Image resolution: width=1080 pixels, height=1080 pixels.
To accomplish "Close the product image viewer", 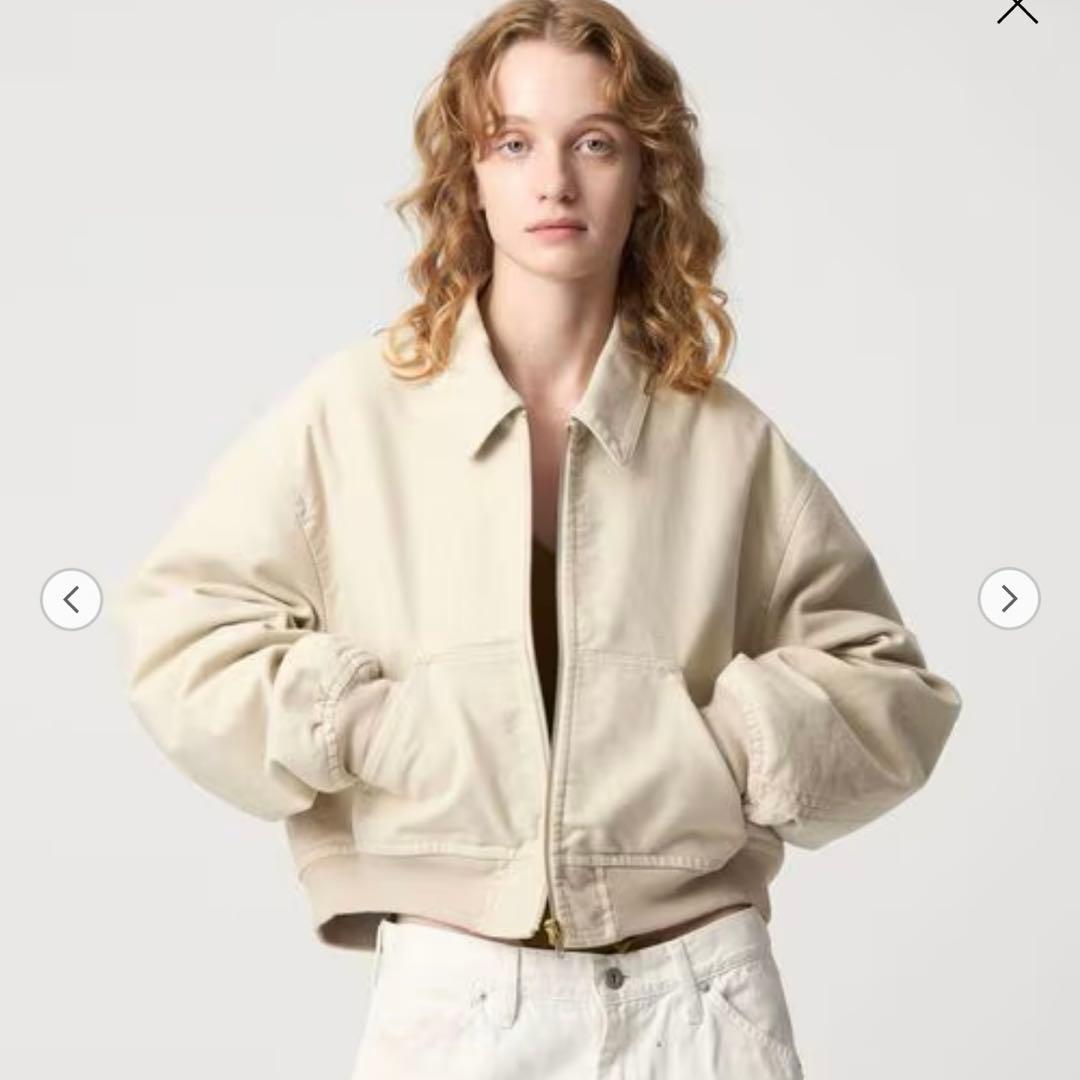I will tap(1017, 9).
